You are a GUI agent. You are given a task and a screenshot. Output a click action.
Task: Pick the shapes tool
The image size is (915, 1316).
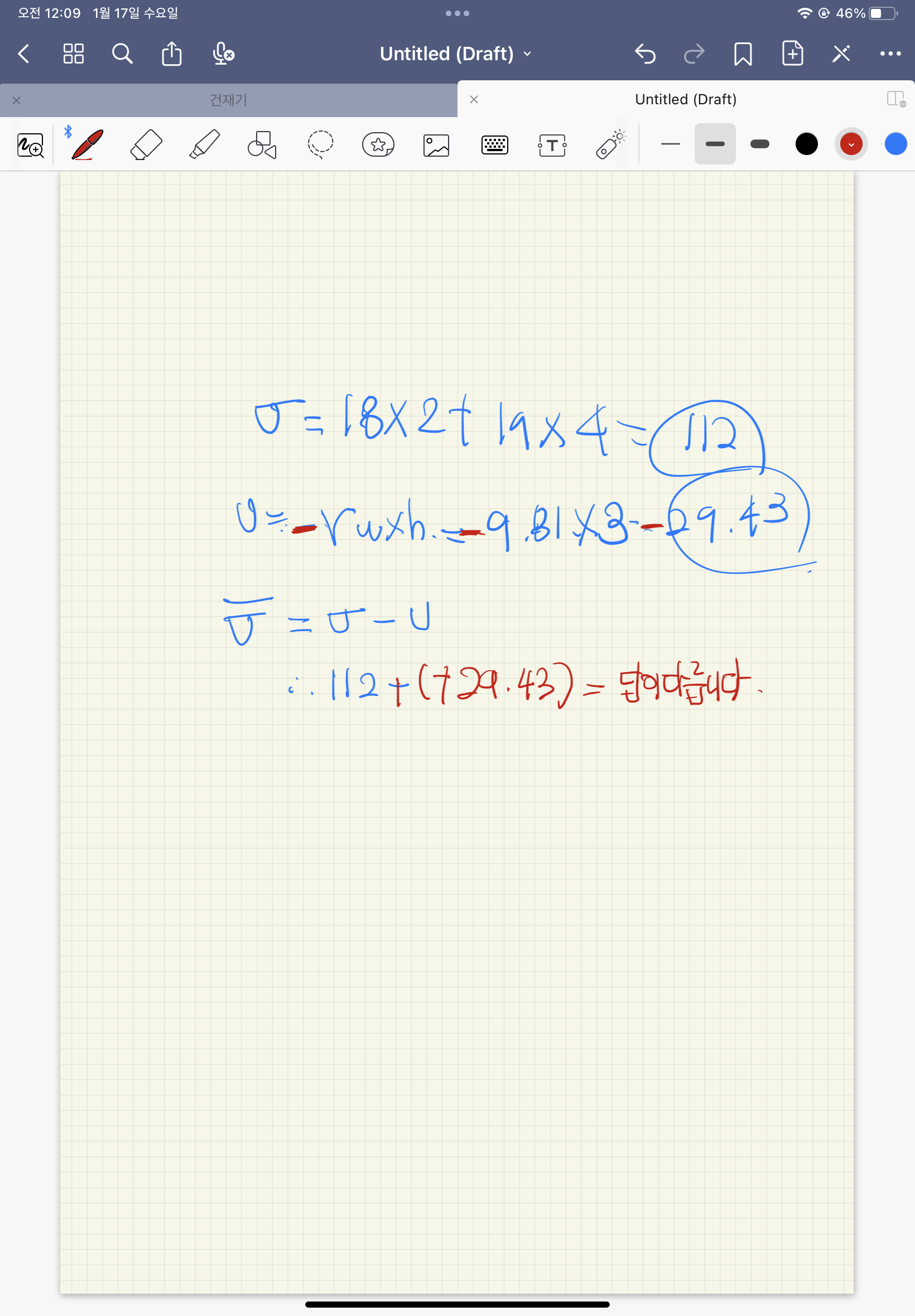click(262, 144)
